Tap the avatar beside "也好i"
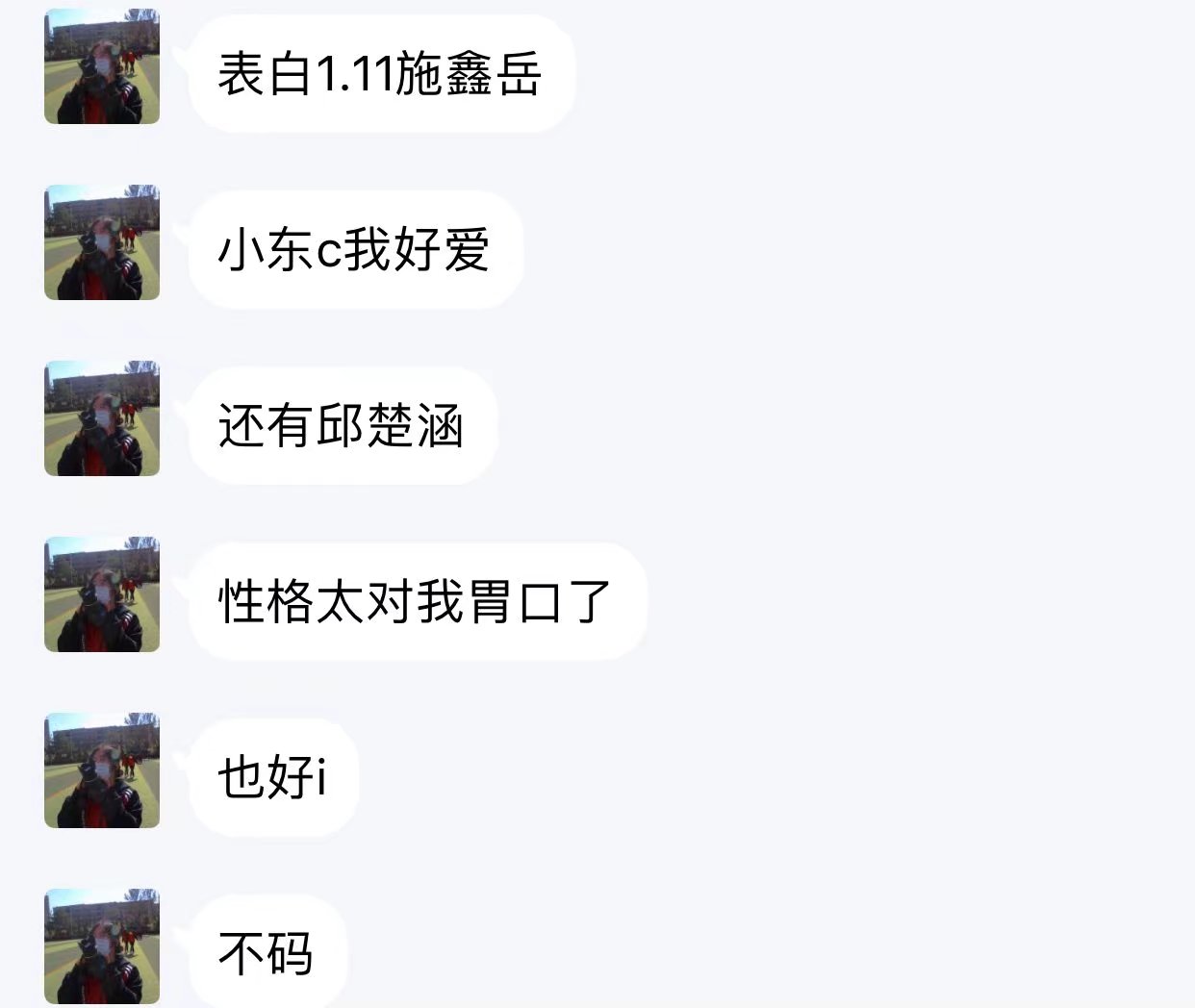1195x1008 pixels. pos(102,770)
